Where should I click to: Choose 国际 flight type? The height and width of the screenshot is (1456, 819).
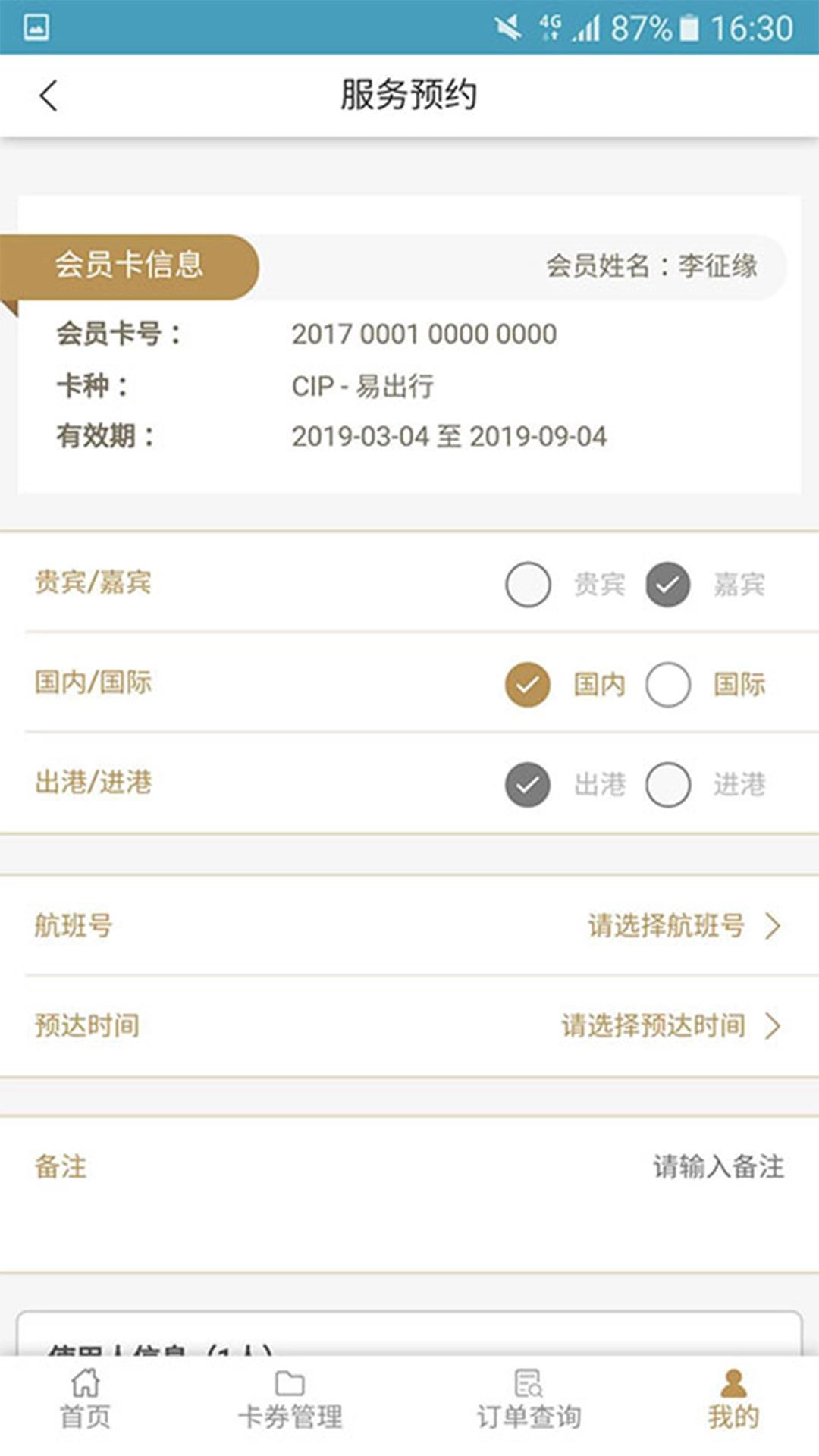pyautogui.click(x=668, y=684)
